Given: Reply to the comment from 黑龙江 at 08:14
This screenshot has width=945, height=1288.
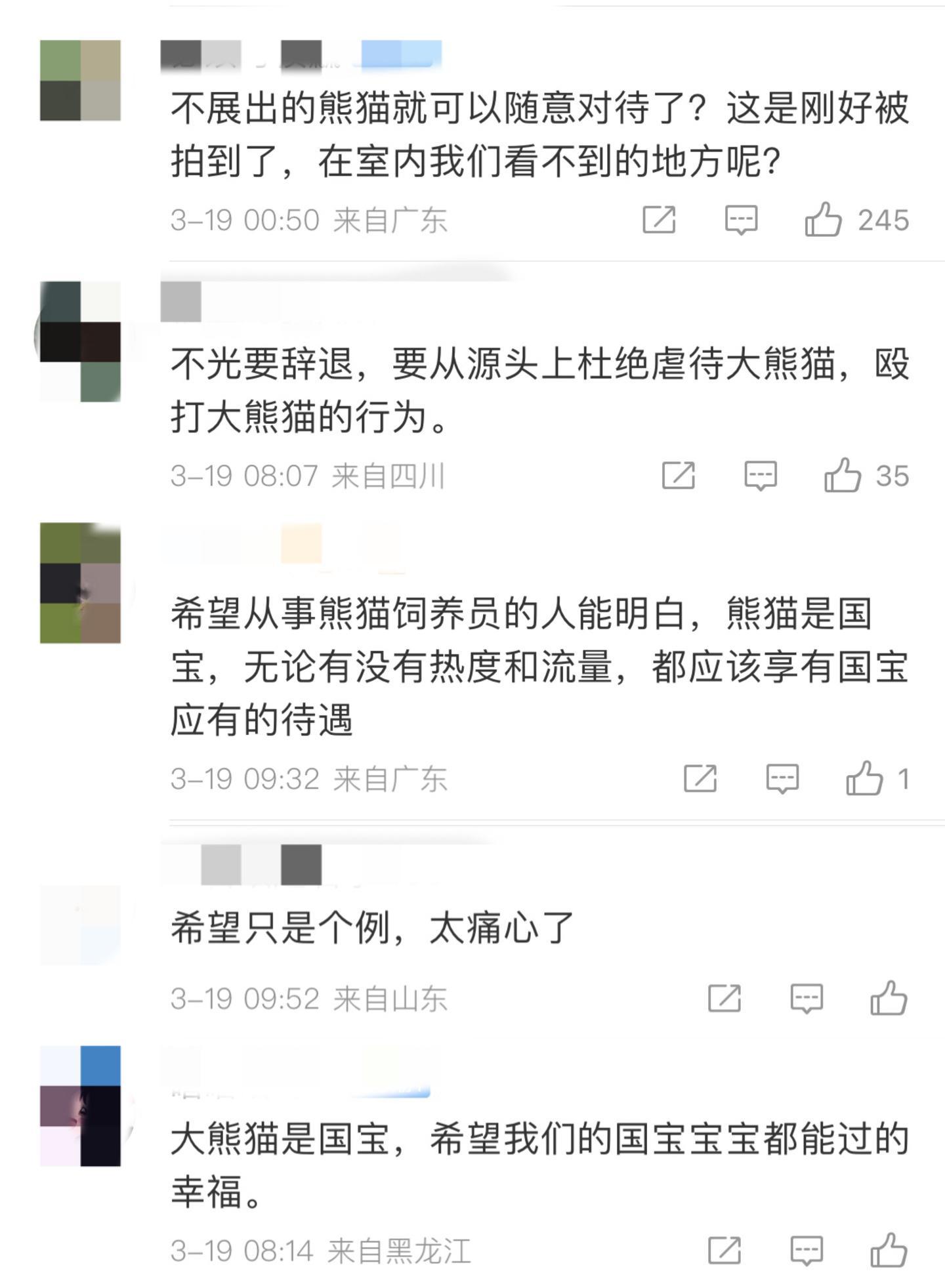Looking at the screenshot, I should coord(807,1251).
